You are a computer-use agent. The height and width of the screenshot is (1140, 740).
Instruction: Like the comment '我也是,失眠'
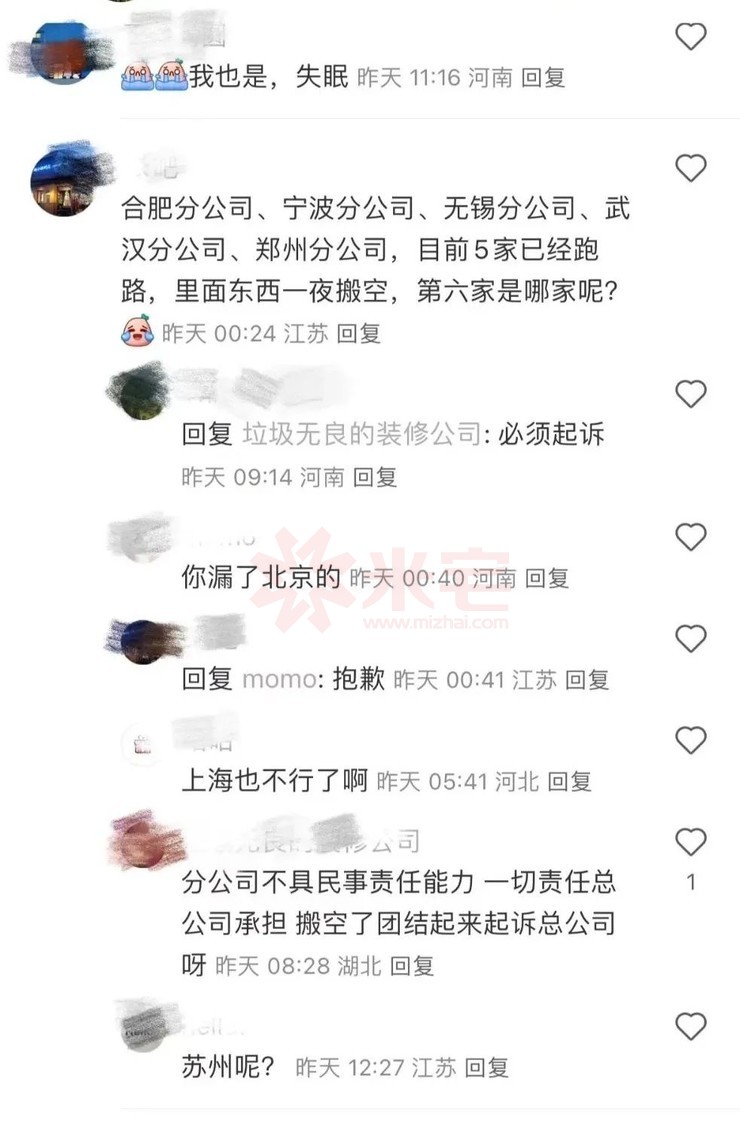point(691,37)
